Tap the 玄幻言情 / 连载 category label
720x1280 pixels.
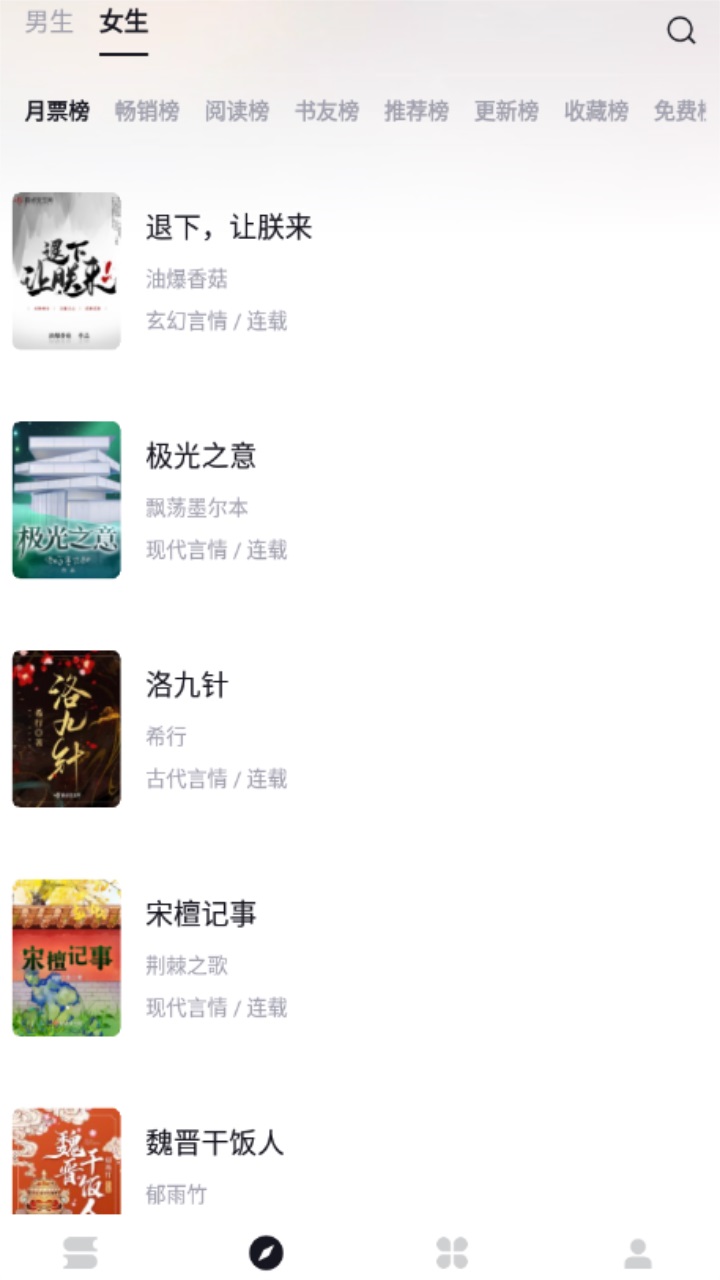click(216, 322)
